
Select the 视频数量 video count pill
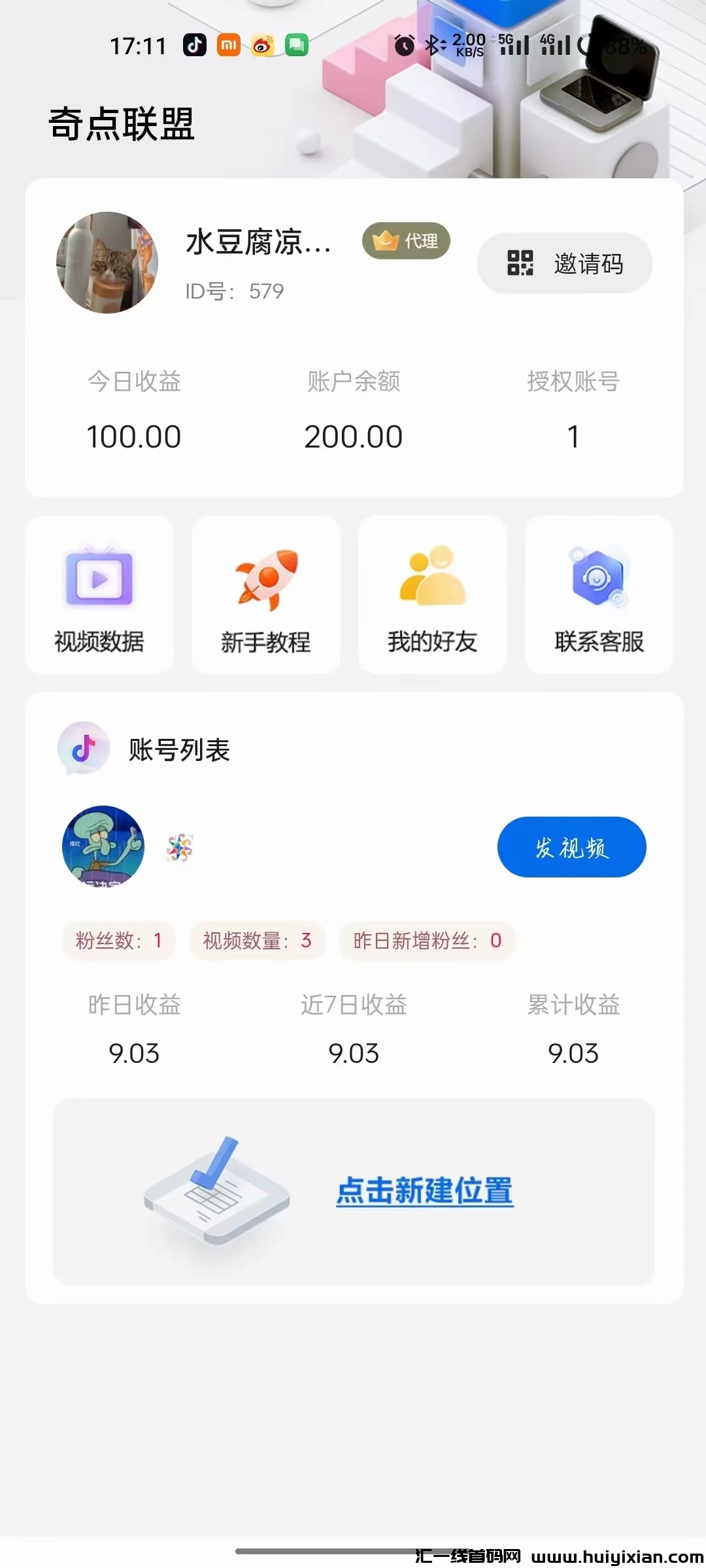click(256, 941)
